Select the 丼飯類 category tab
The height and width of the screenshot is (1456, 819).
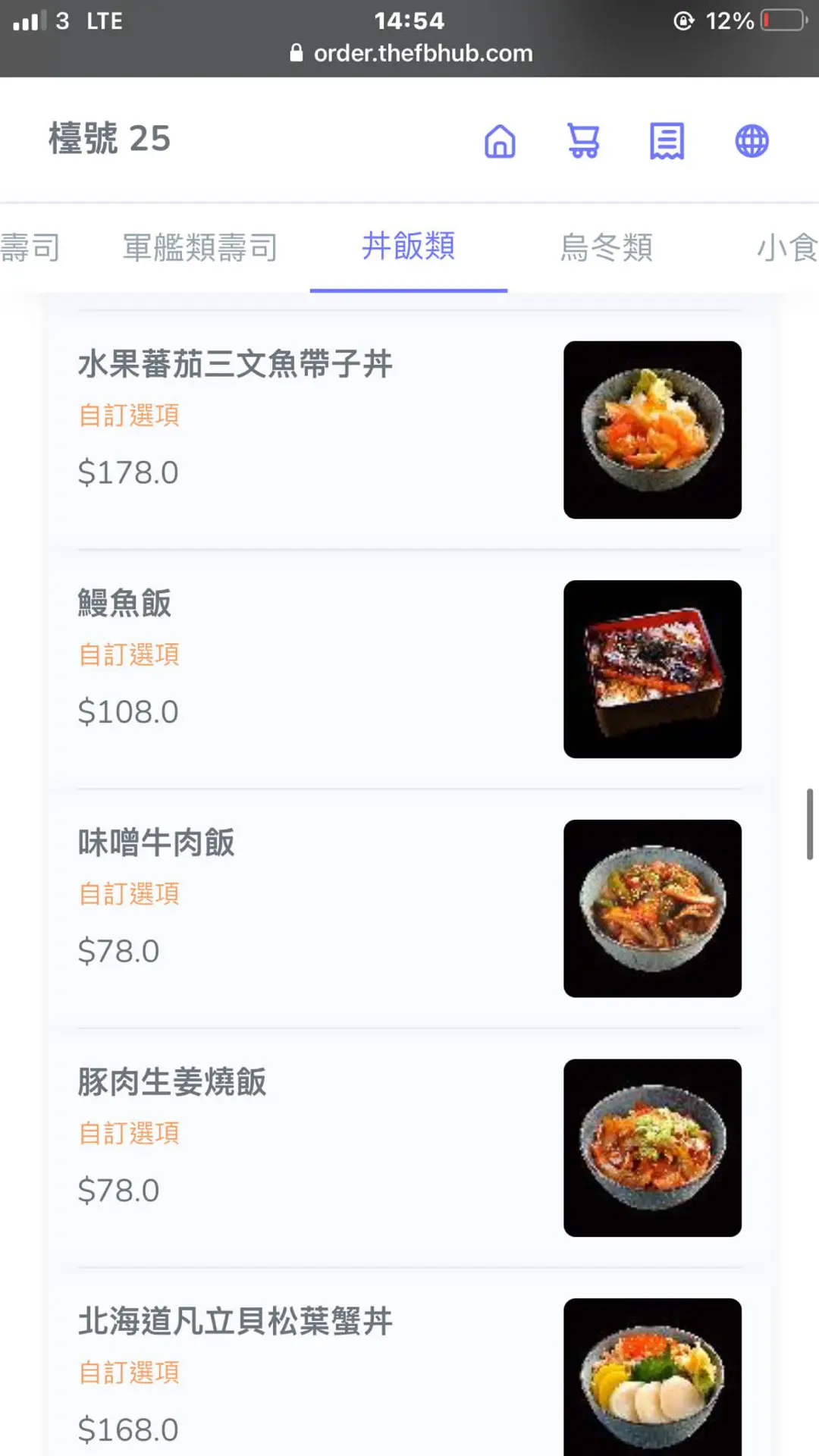pos(409,246)
